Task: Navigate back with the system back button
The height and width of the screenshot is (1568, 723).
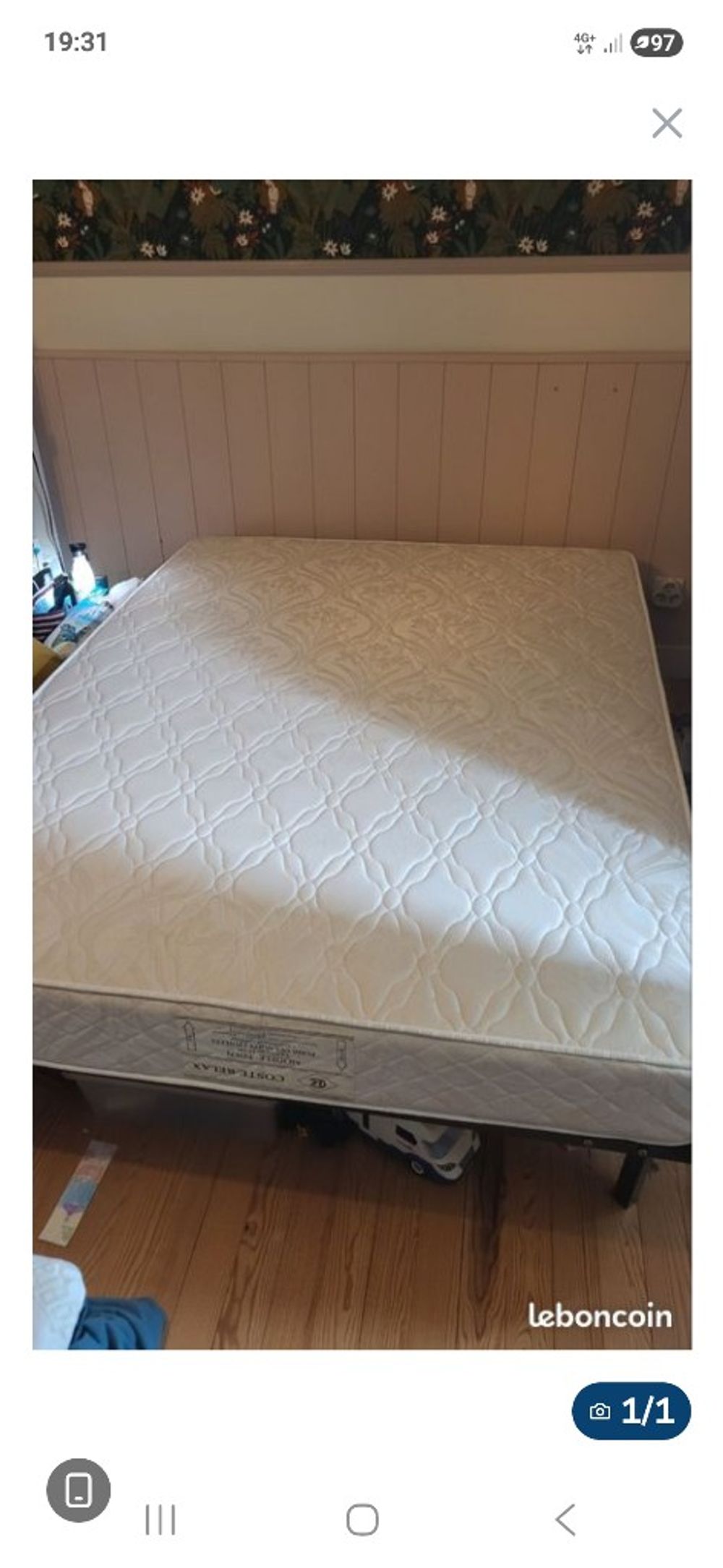Action: tap(566, 1520)
